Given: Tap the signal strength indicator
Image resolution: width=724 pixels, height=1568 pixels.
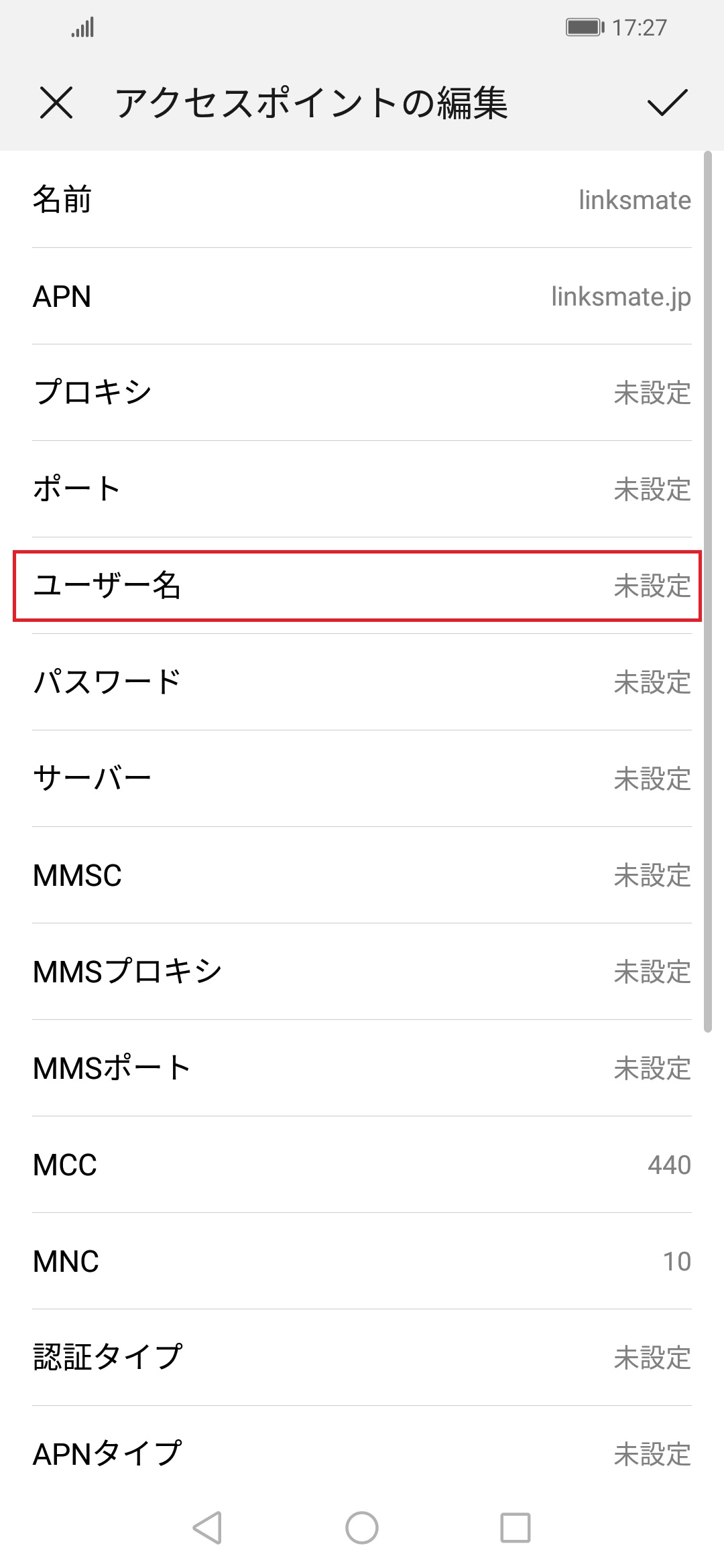Looking at the screenshot, I should [x=82, y=27].
